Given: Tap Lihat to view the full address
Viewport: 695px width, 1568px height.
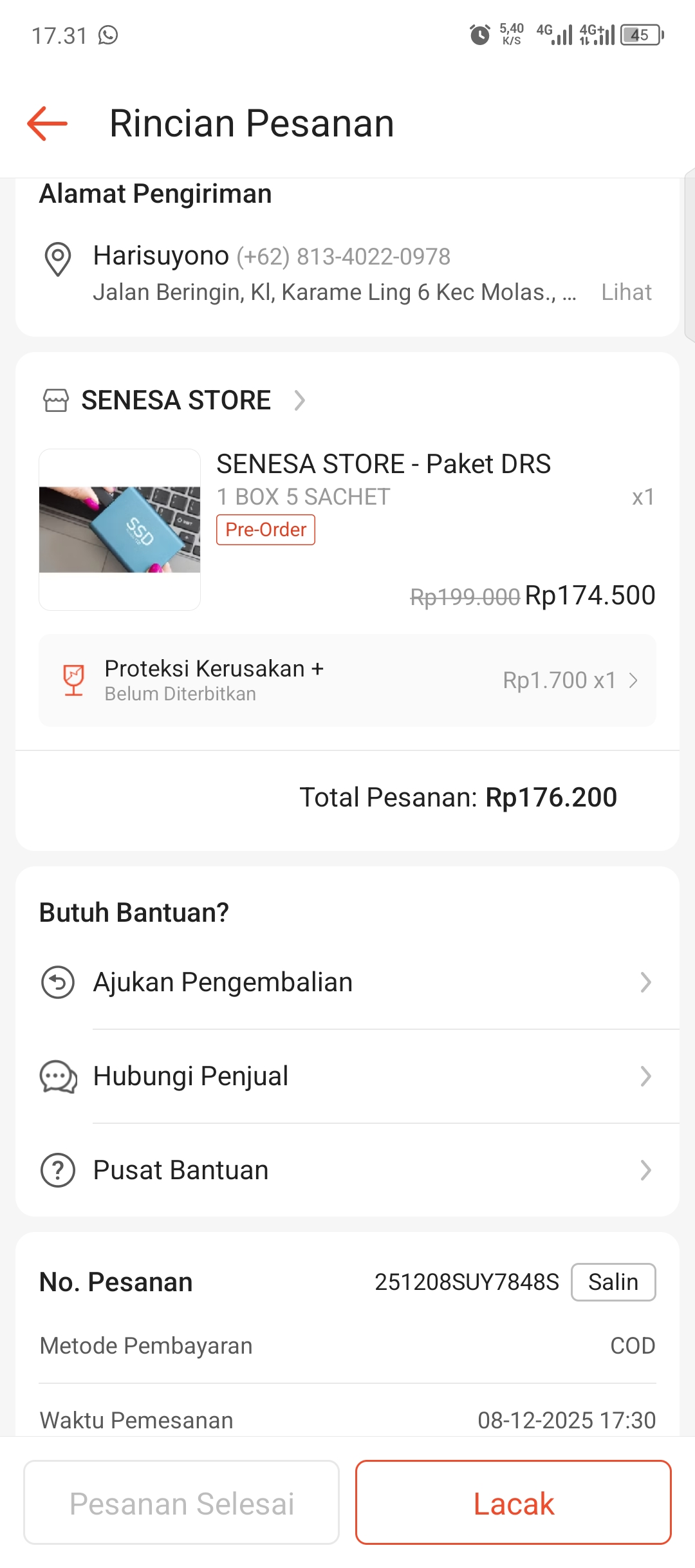Looking at the screenshot, I should (x=625, y=292).
